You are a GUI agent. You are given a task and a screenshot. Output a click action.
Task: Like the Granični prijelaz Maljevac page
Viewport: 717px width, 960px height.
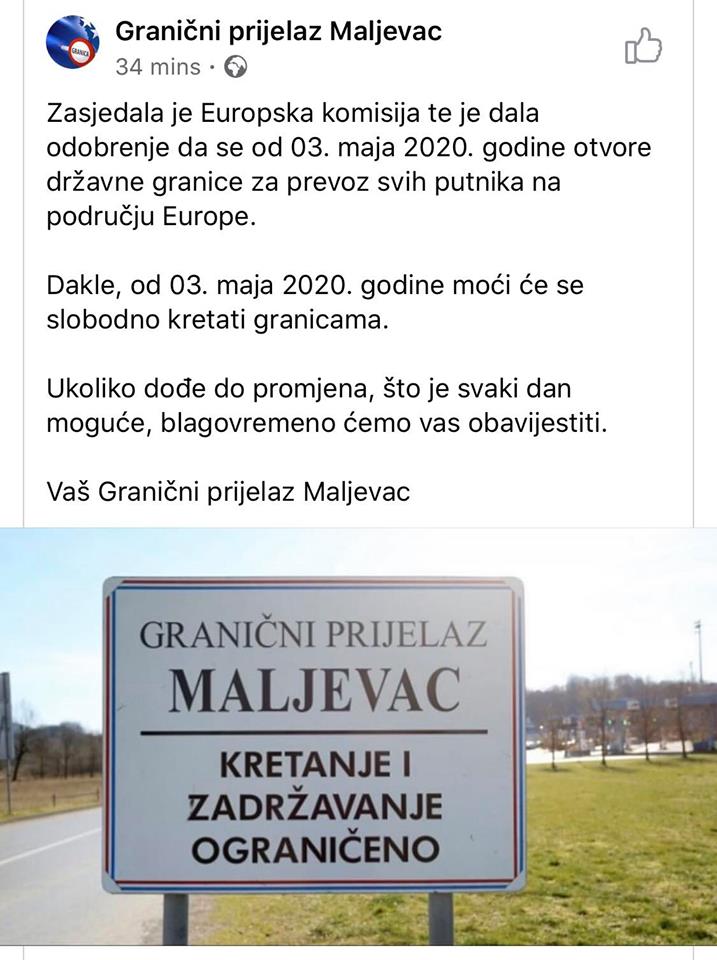click(643, 46)
